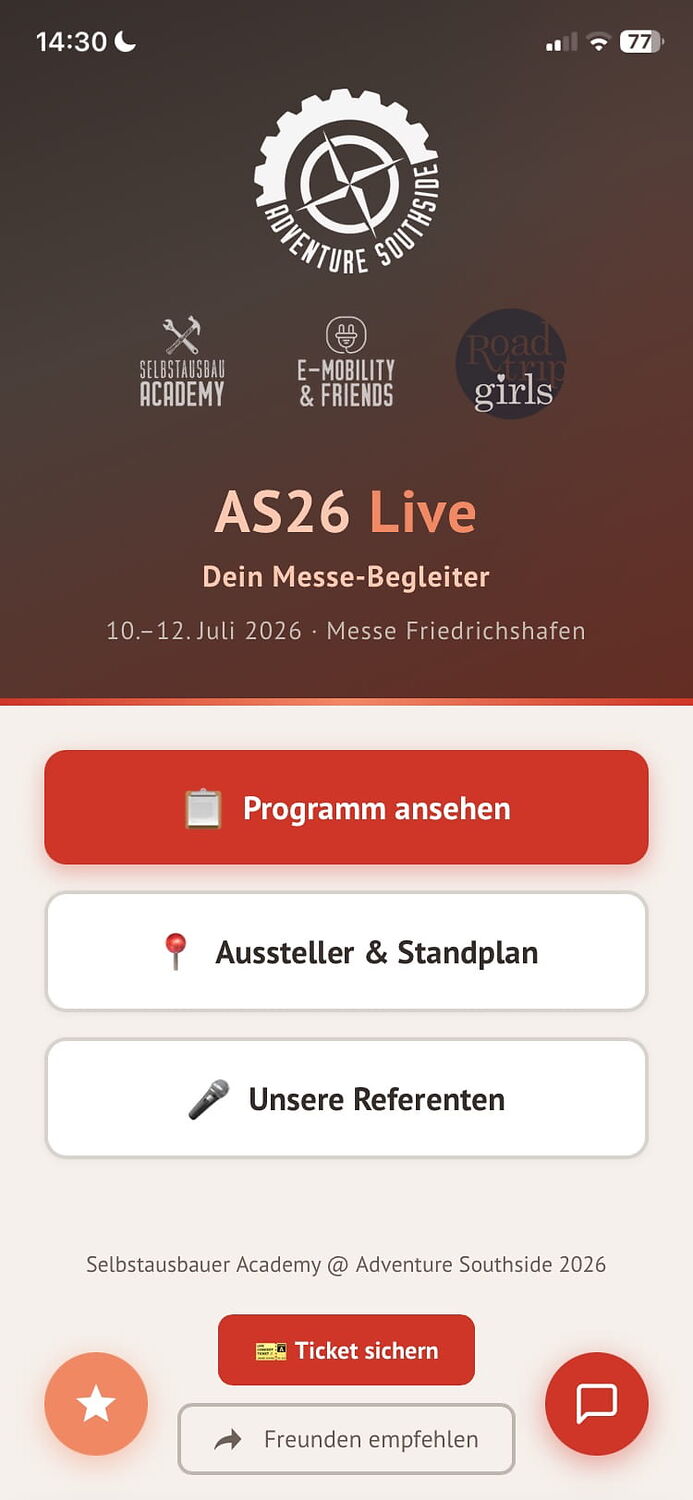Screen dimensions: 693x1500
Task: Open the chat bubble button
Action: (597, 1404)
